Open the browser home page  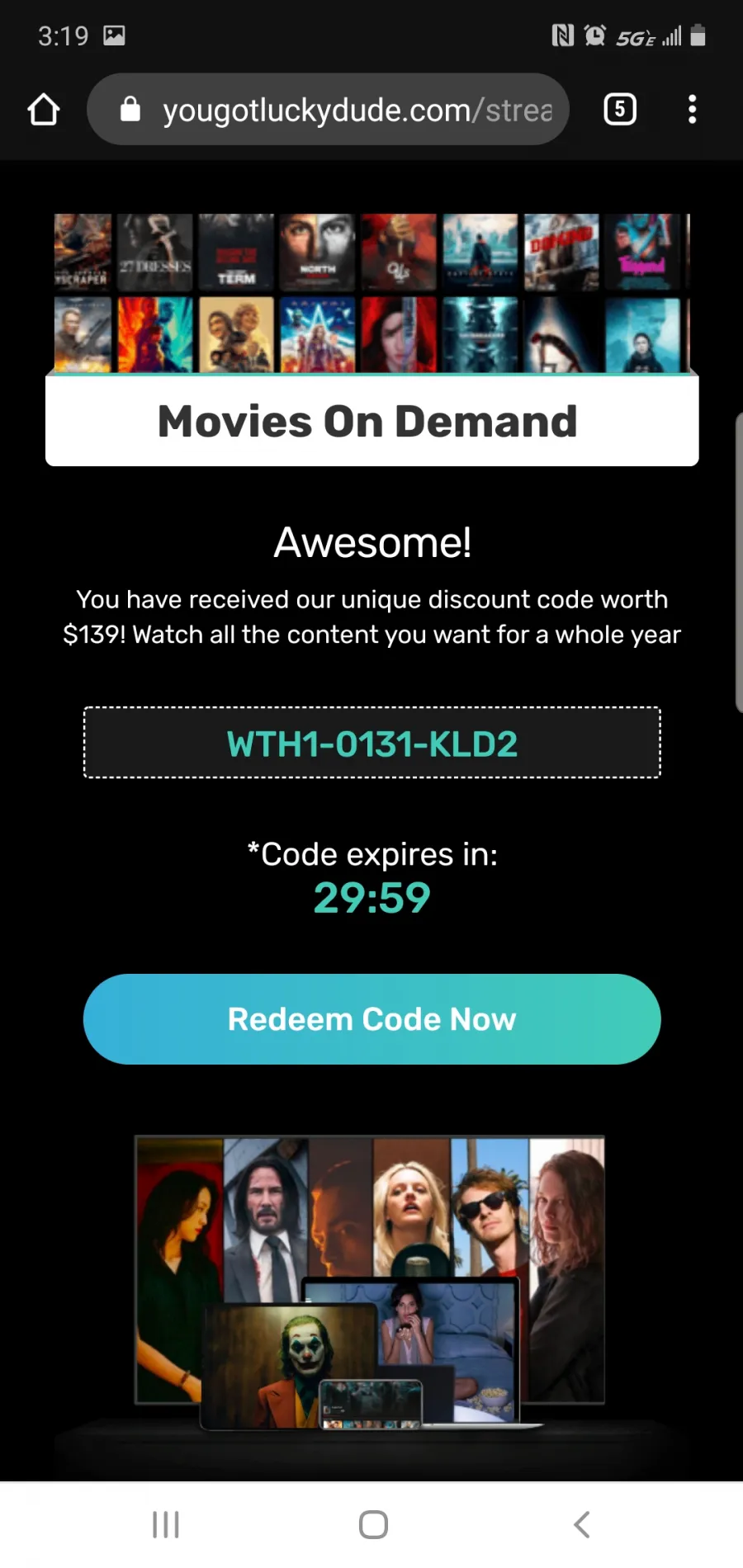(44, 110)
